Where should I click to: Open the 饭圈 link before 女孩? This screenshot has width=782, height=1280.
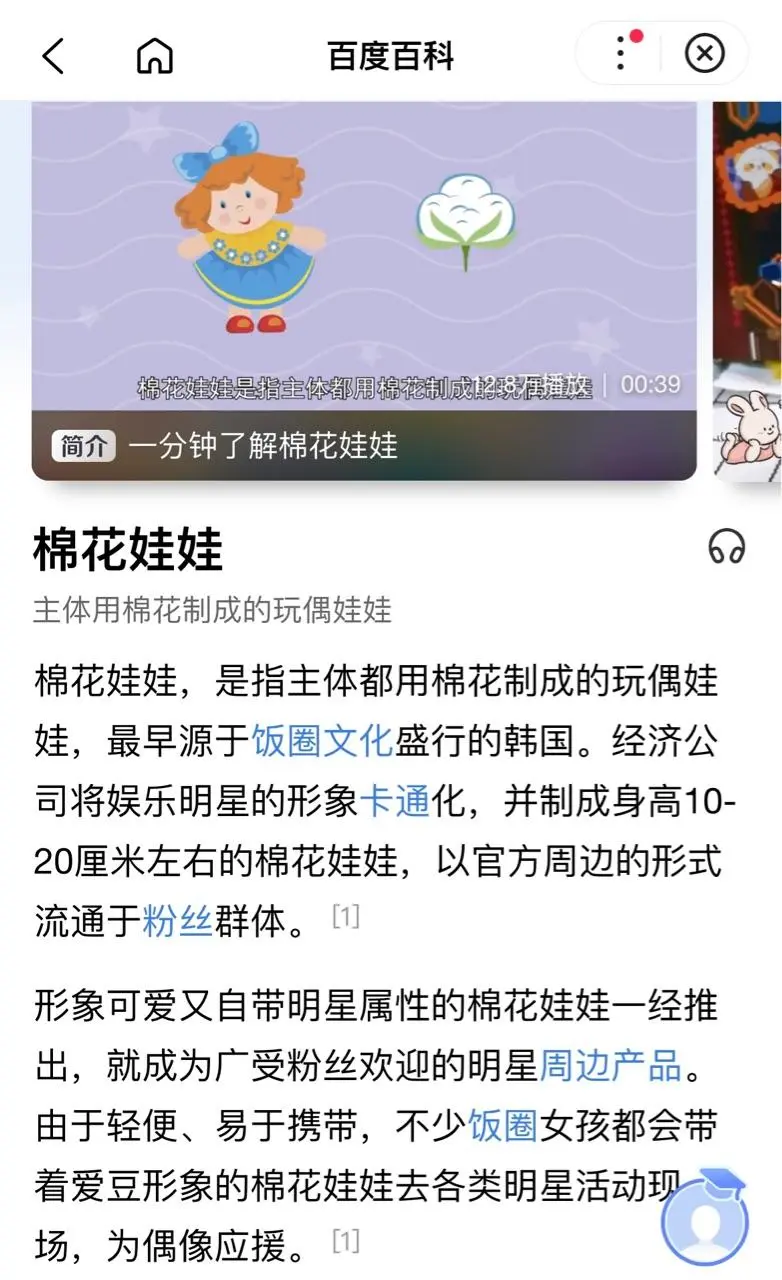[x=503, y=1126]
